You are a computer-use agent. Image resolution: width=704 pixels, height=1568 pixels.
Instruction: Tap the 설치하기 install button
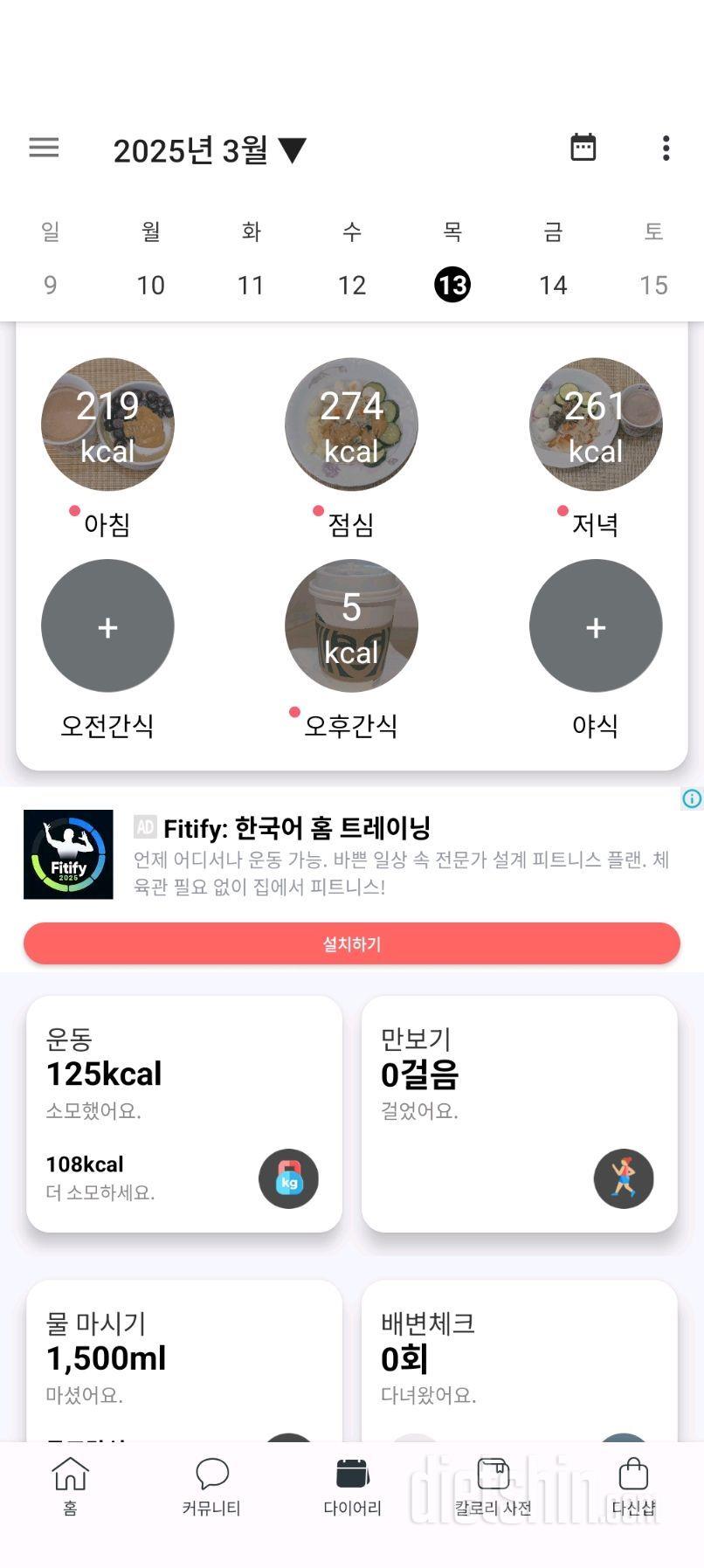tap(351, 943)
